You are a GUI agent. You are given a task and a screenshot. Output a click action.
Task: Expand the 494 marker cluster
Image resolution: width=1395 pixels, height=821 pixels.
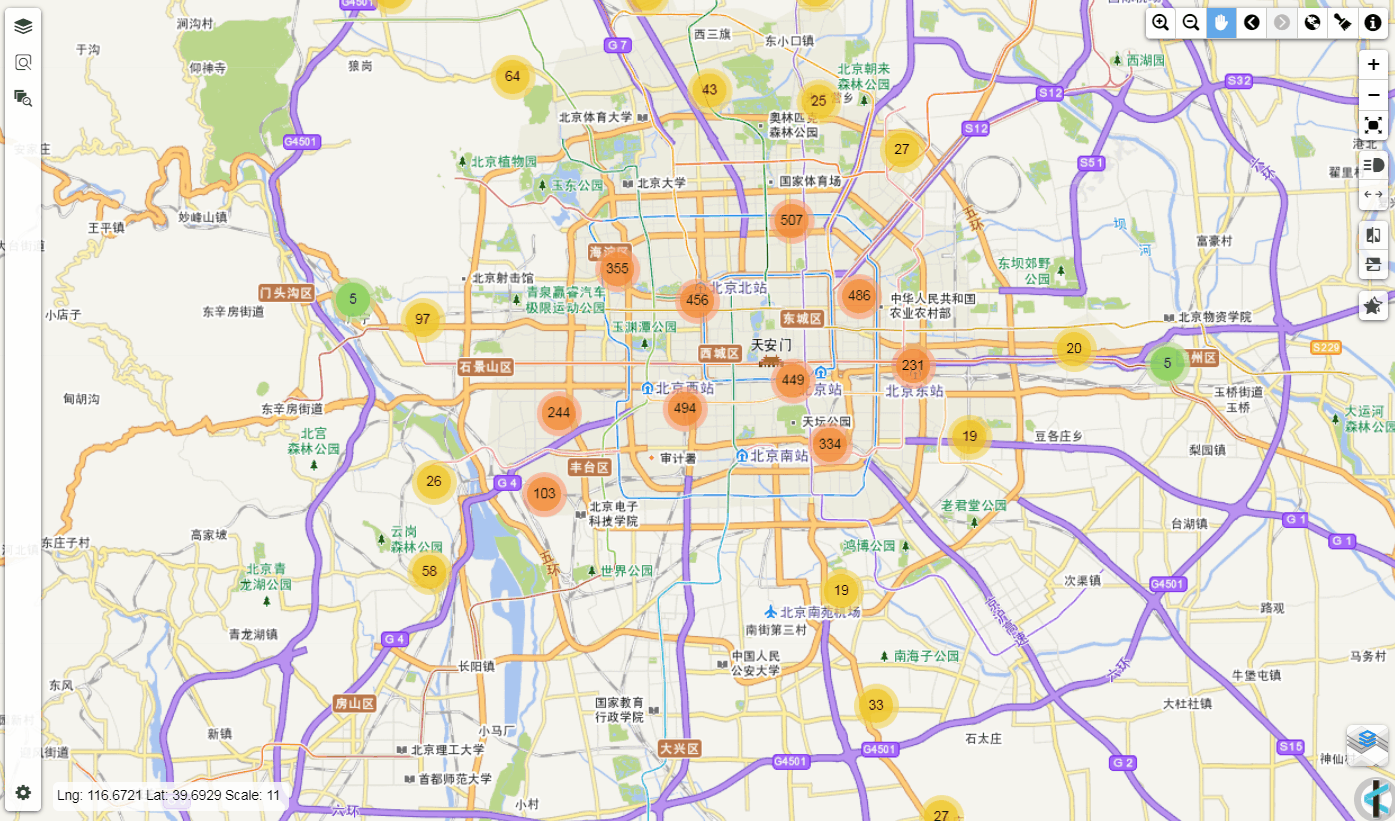click(x=685, y=408)
